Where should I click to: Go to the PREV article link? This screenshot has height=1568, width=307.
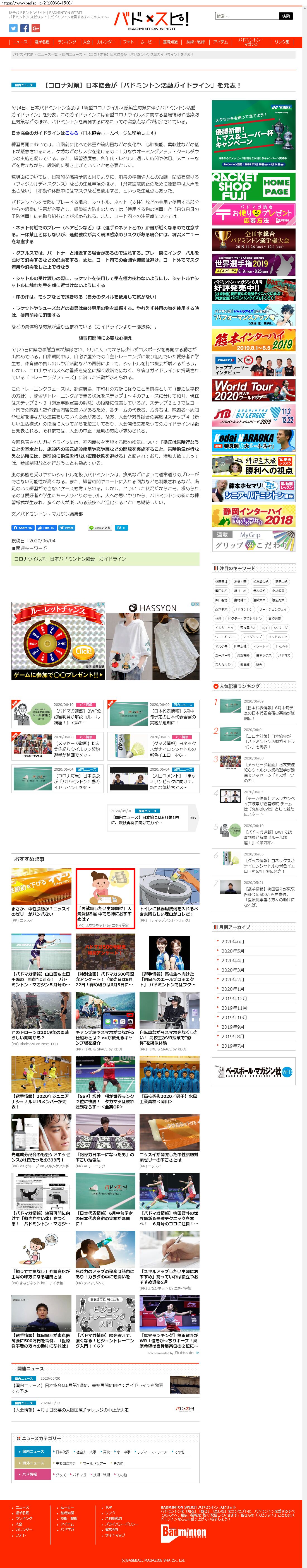click(193, 817)
